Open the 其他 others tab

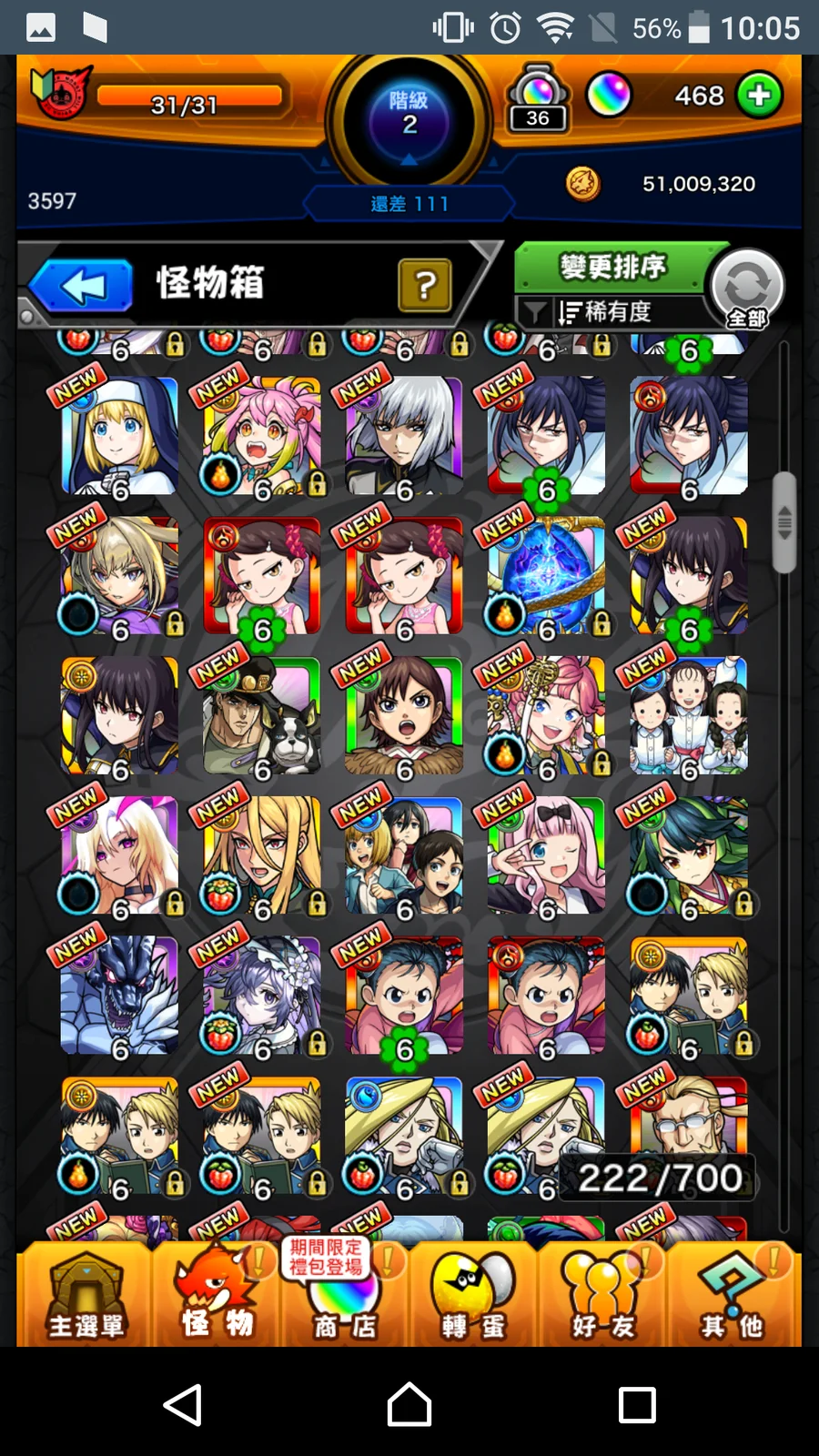point(733,1295)
